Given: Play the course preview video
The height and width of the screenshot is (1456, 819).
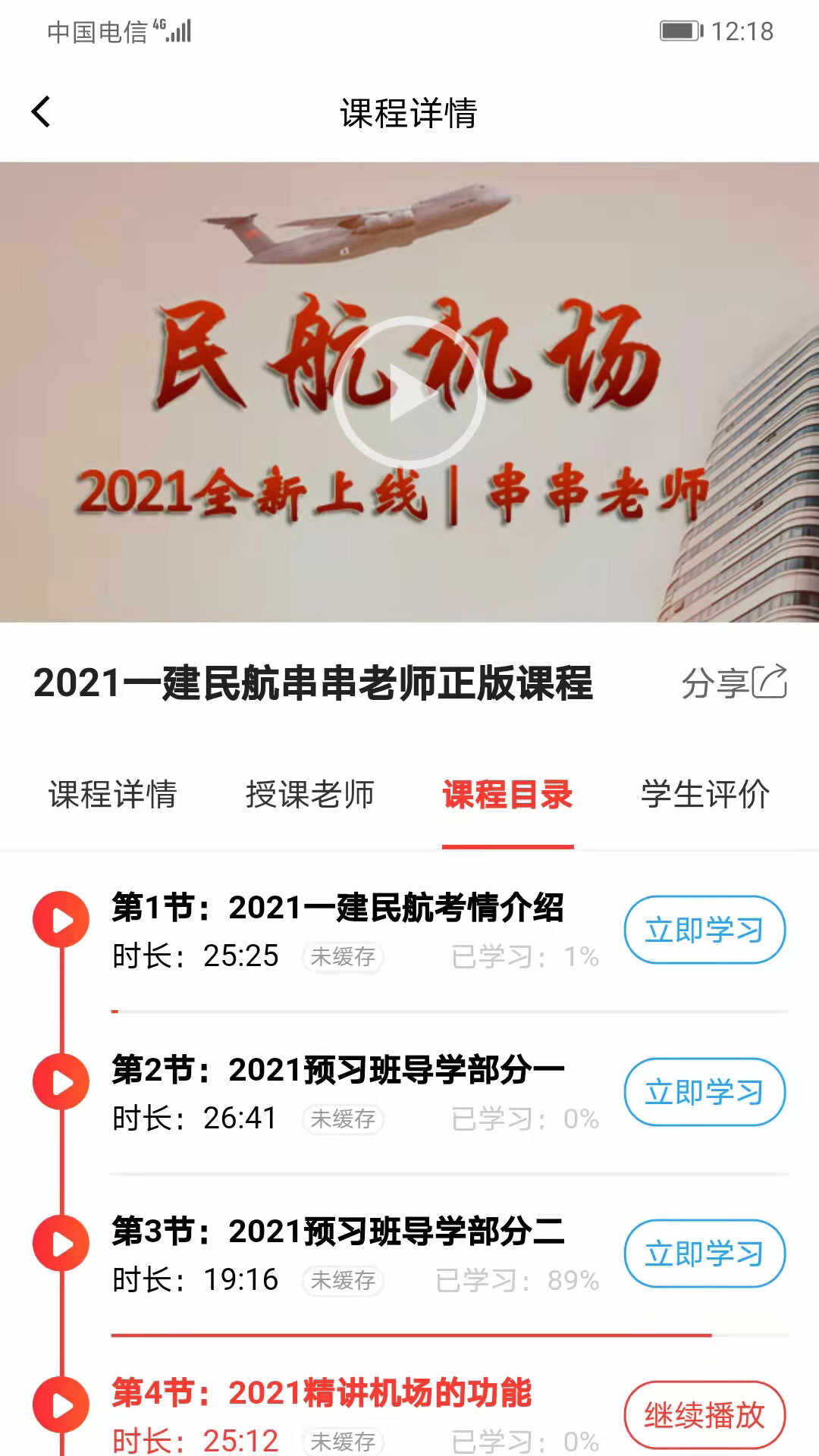Looking at the screenshot, I should [409, 391].
